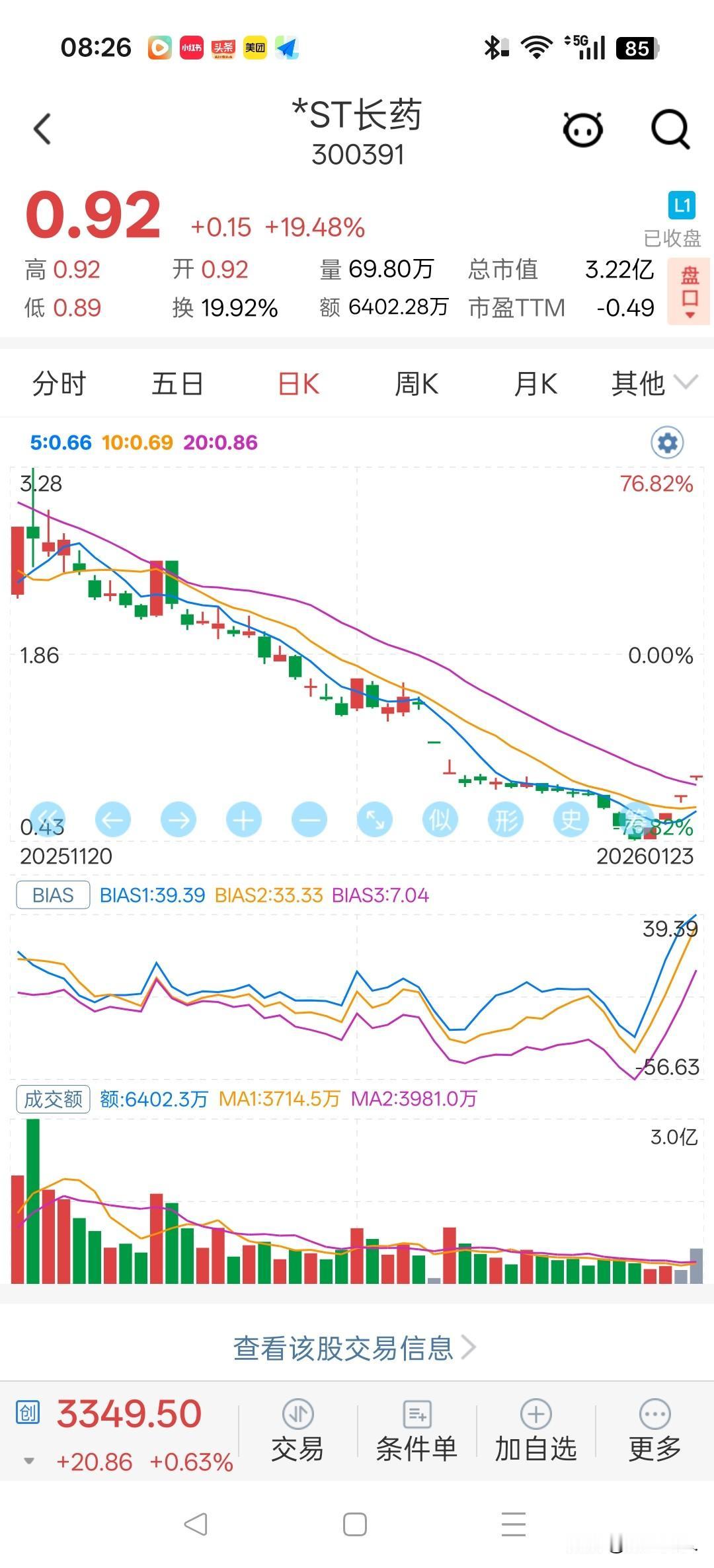Open the red 盘口 panel dropdown
This screenshot has height=1568, width=714.
690,291
